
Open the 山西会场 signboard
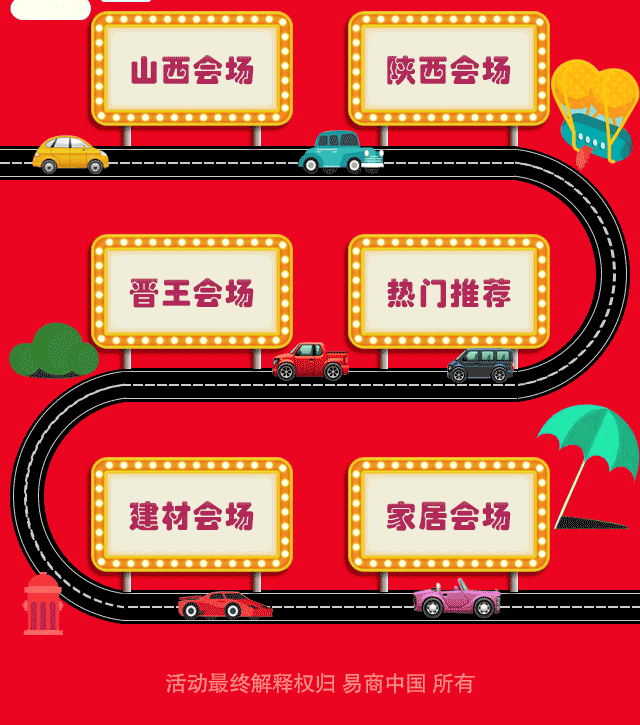(x=192, y=69)
